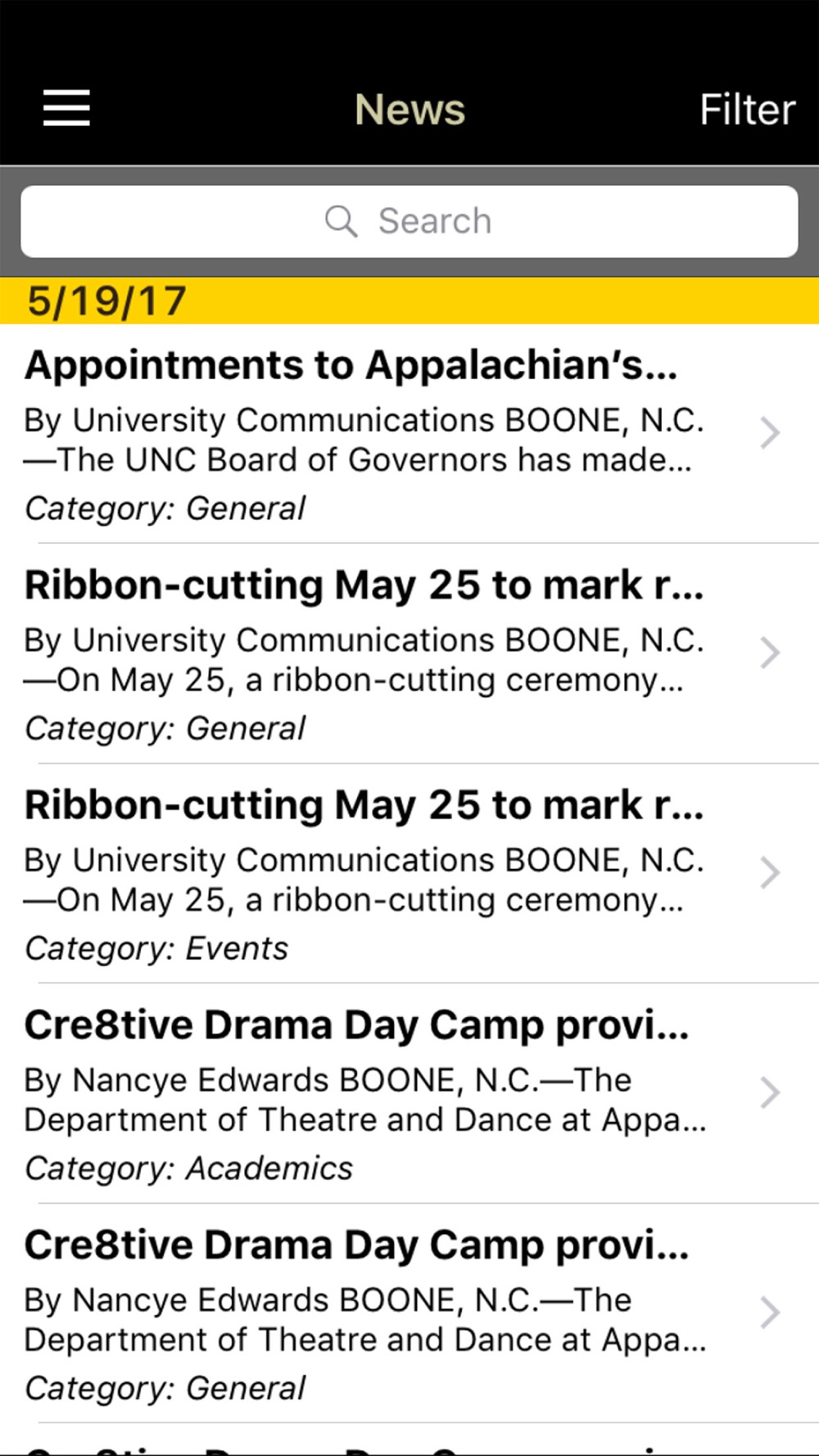Open Cre8tive Drama Day Camp General article
Viewport: 819px width, 1456px height.
pyautogui.click(x=409, y=1314)
